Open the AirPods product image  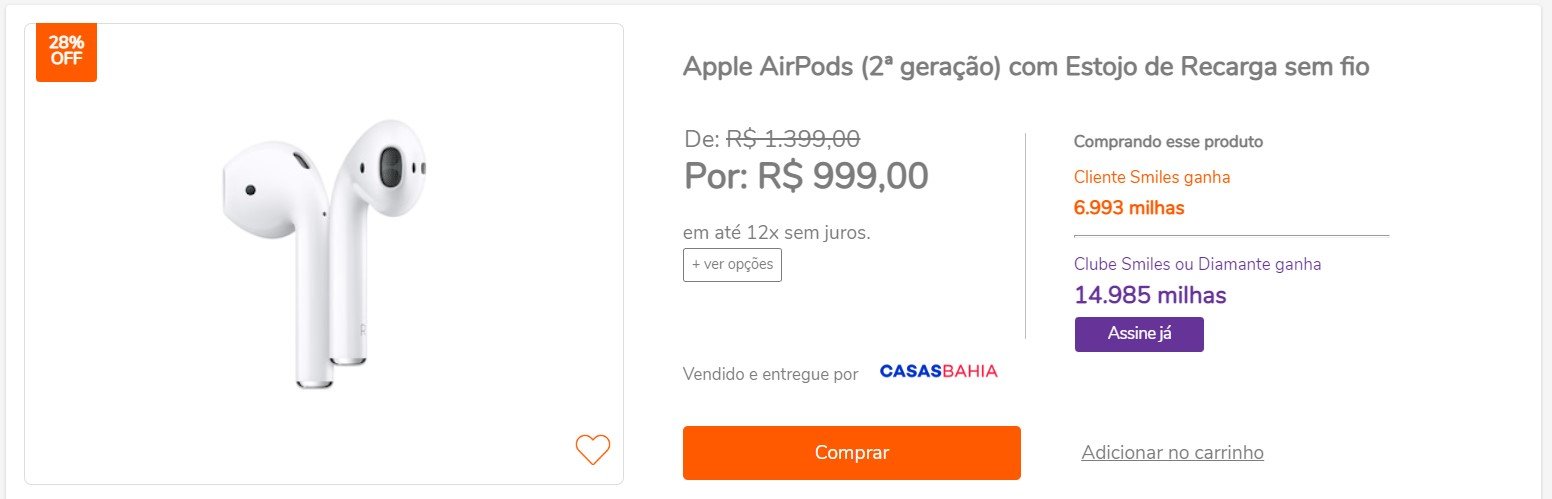(x=323, y=254)
